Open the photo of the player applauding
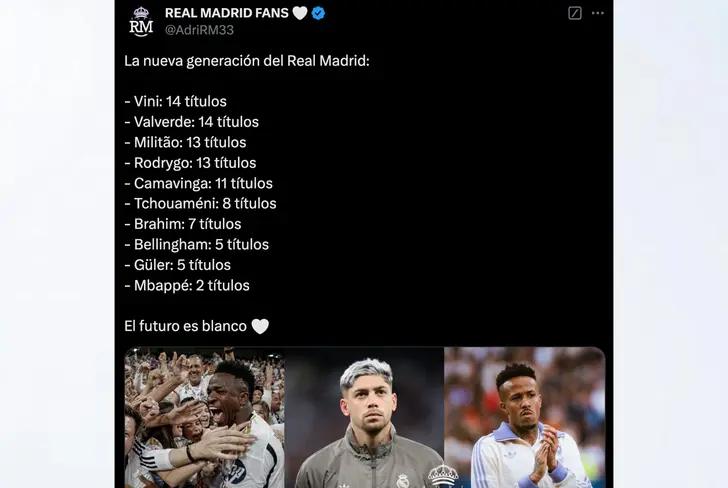 click(x=524, y=418)
